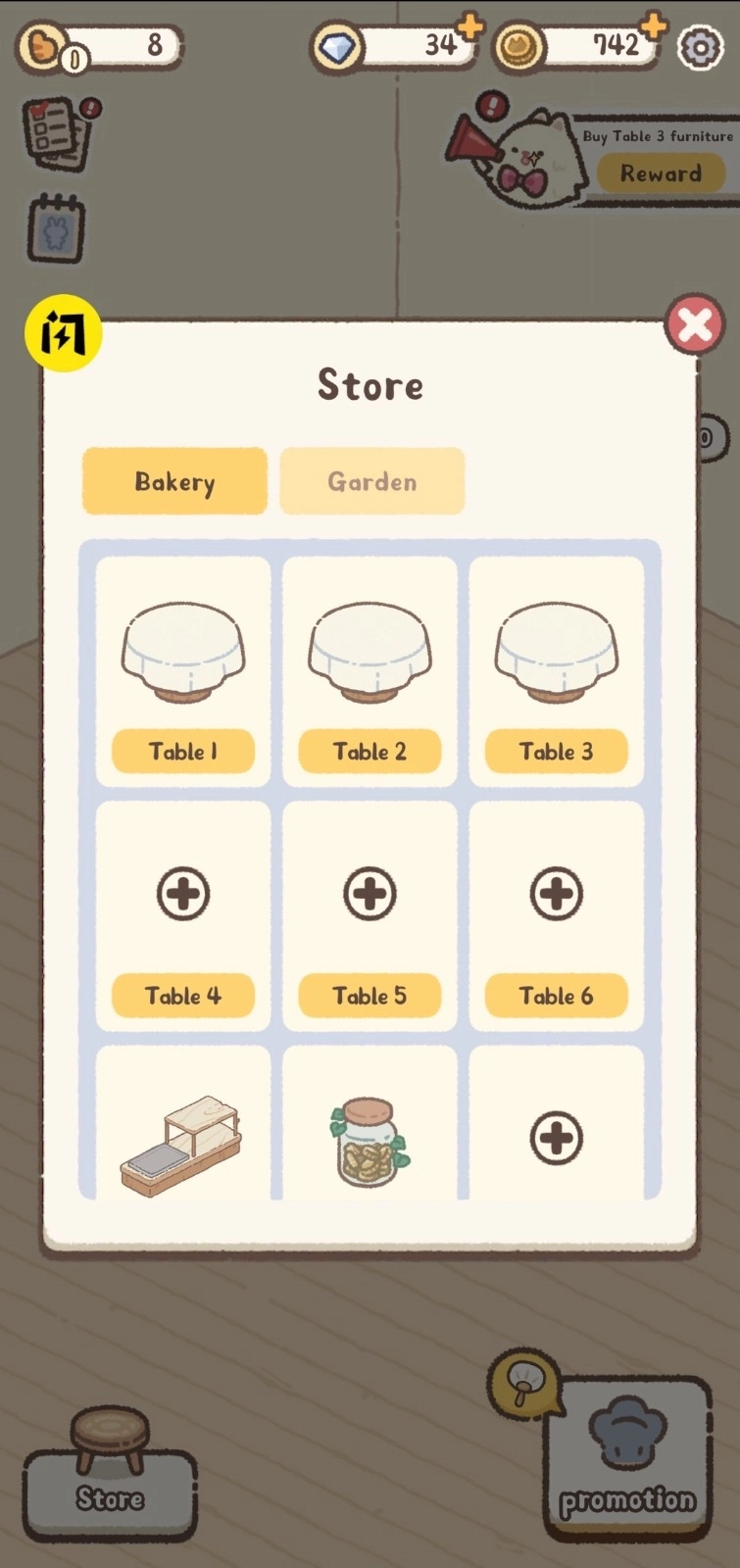
Task: Open the calendar notebook icon
Action: coord(56,230)
